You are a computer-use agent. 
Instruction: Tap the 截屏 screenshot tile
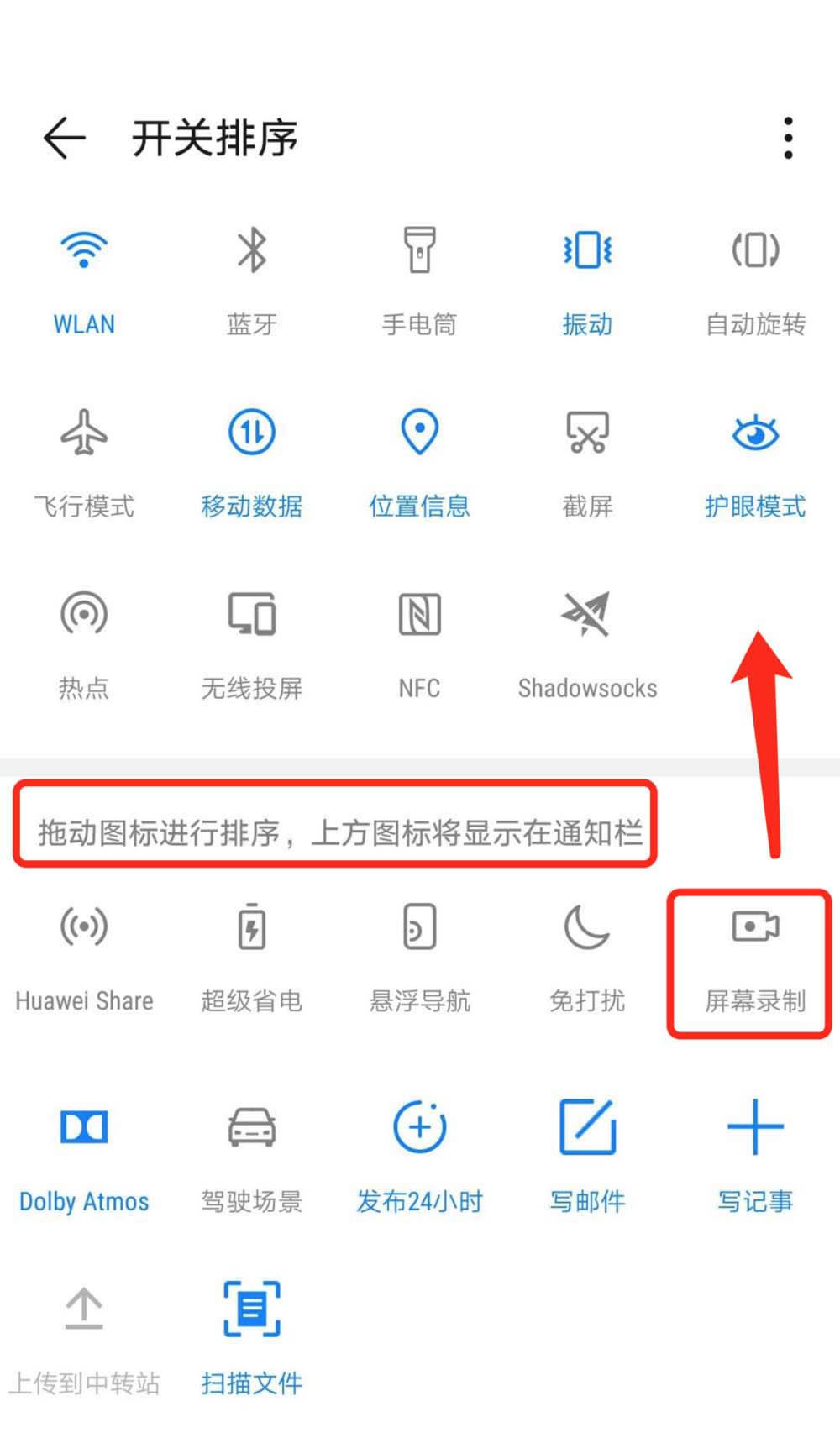(x=587, y=433)
